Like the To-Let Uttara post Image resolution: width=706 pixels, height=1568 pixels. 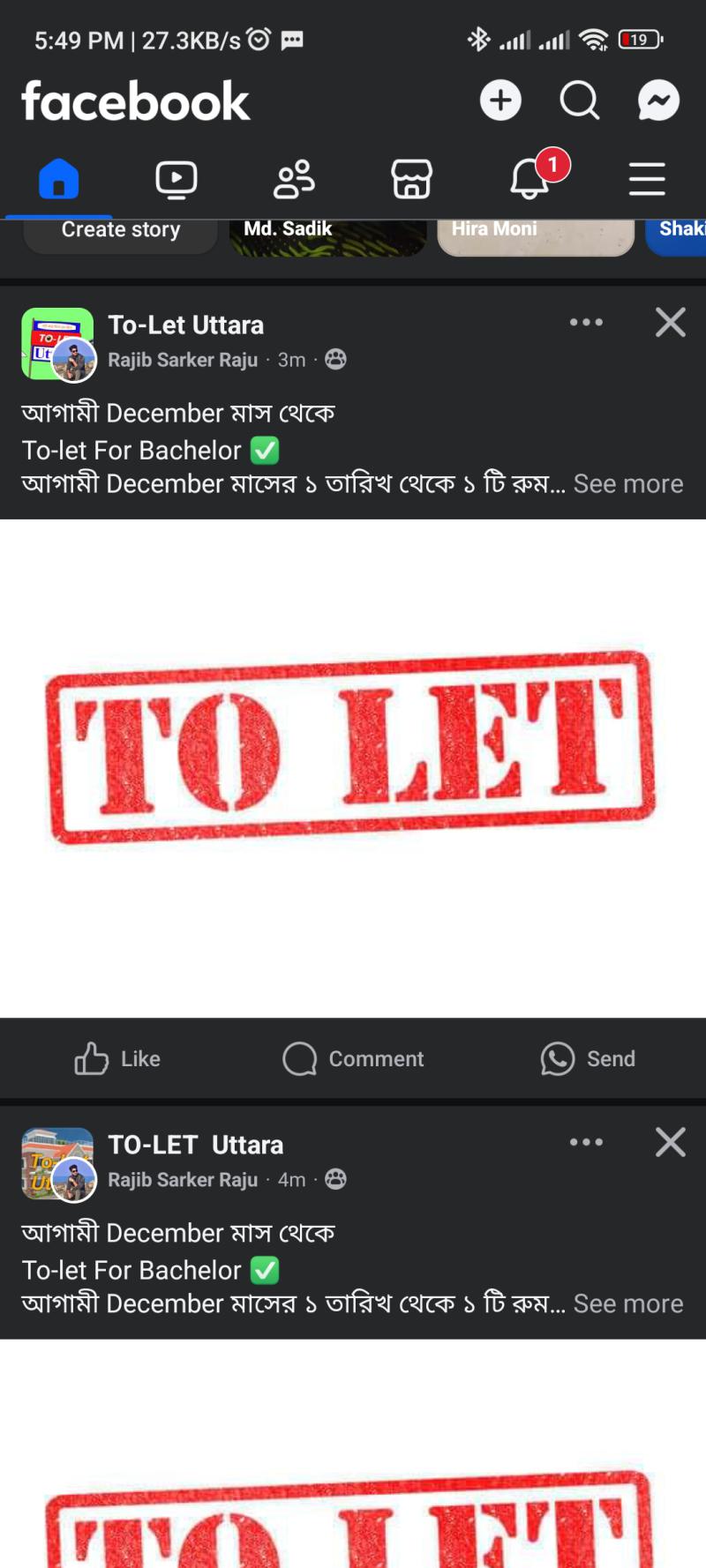click(x=117, y=1058)
